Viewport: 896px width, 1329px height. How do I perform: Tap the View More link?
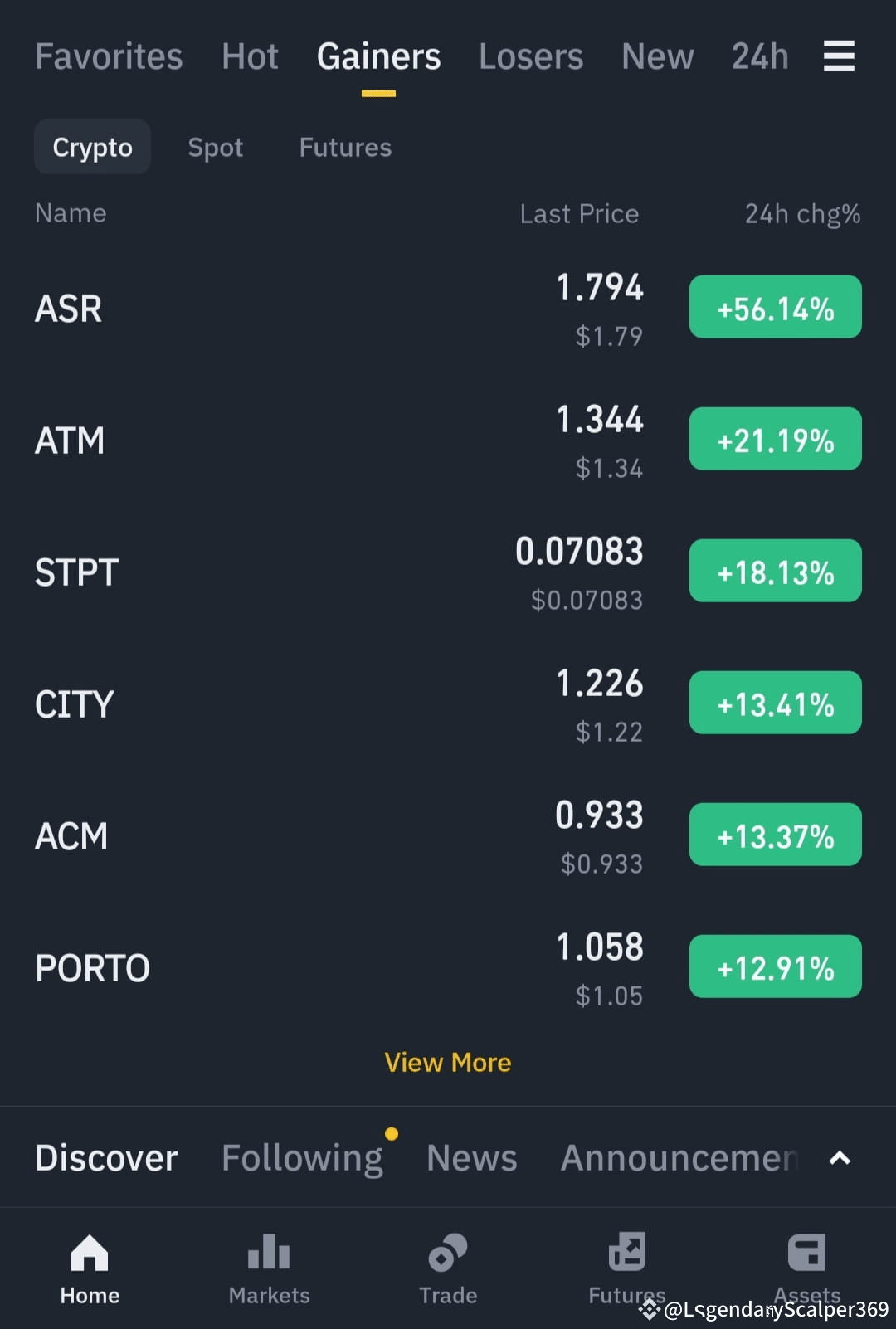448,1062
